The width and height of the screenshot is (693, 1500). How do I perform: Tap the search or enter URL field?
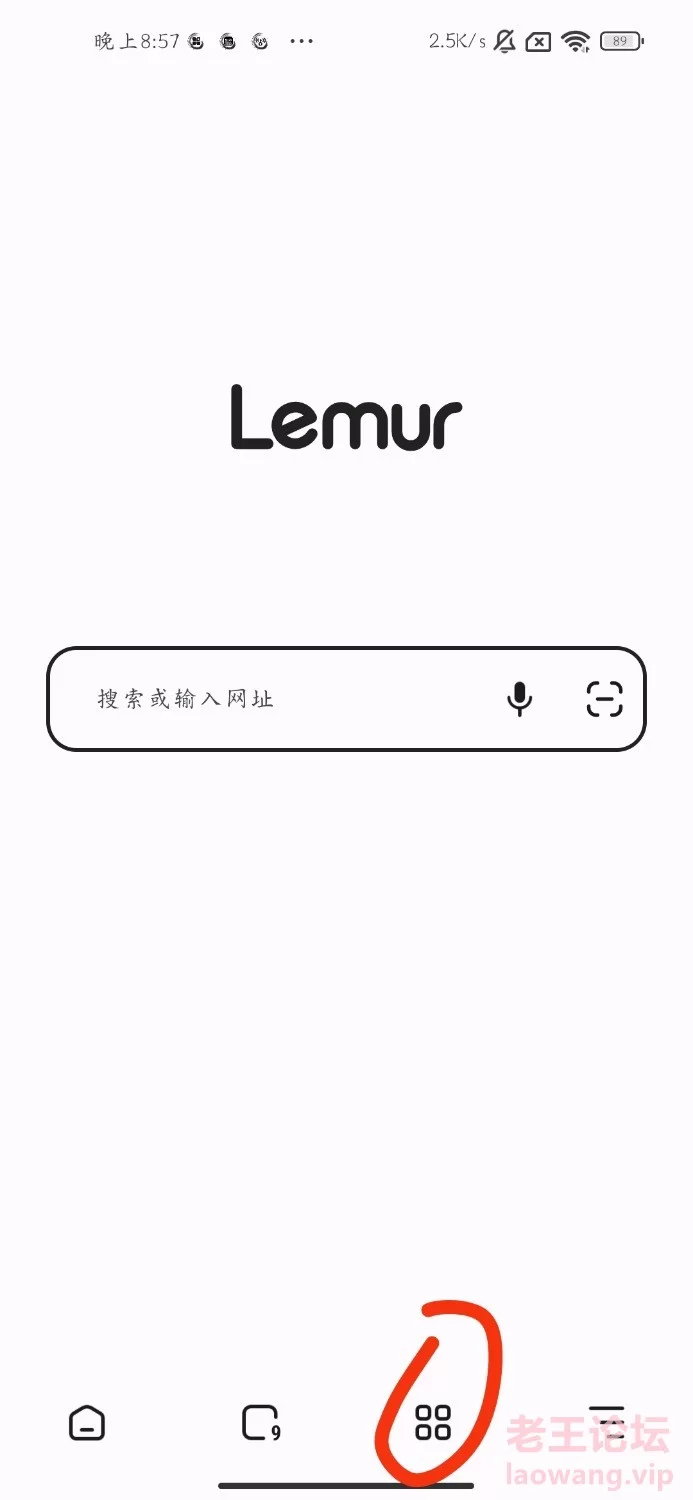coord(346,699)
